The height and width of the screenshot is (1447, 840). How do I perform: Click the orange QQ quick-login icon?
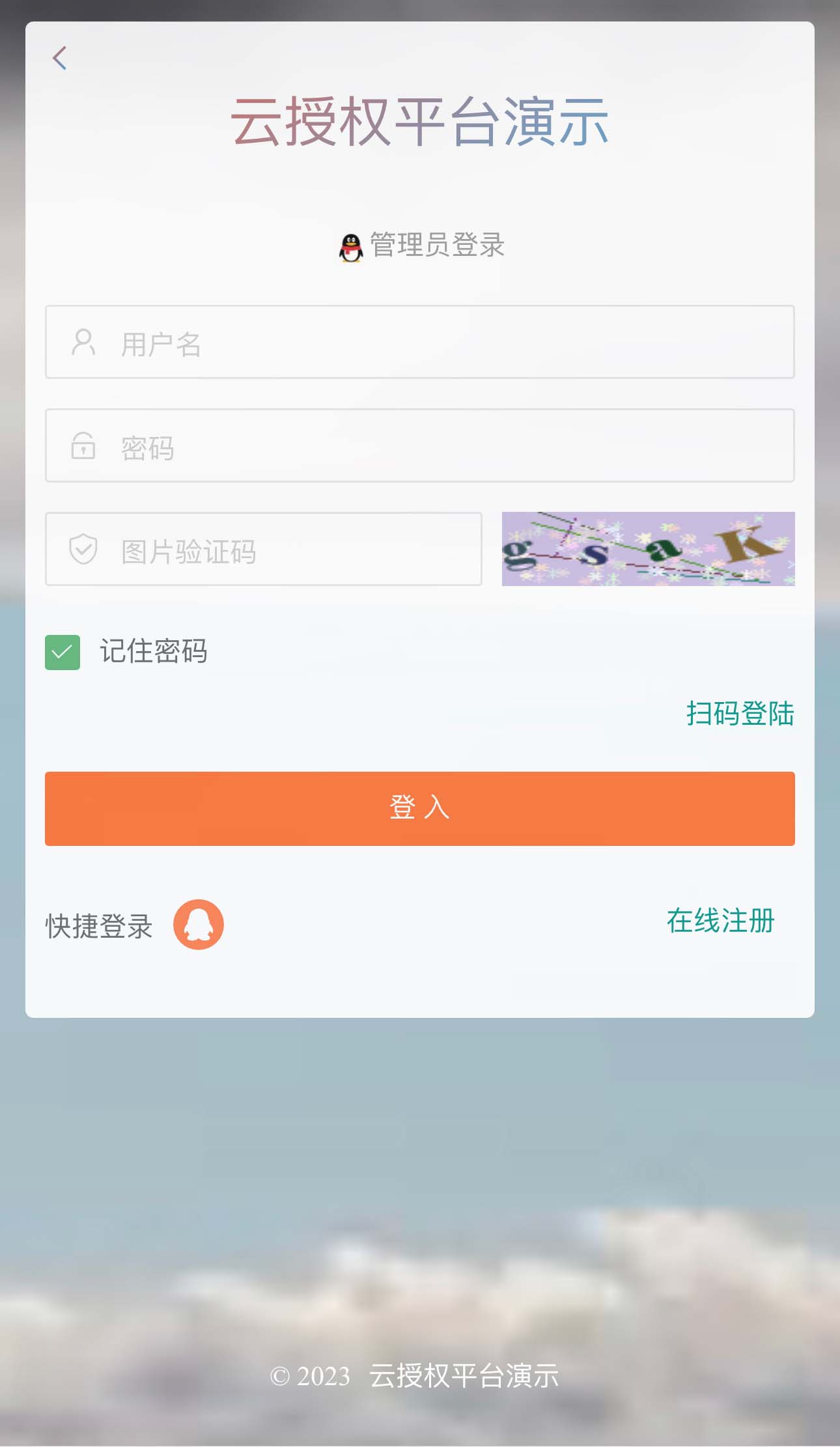click(x=199, y=923)
